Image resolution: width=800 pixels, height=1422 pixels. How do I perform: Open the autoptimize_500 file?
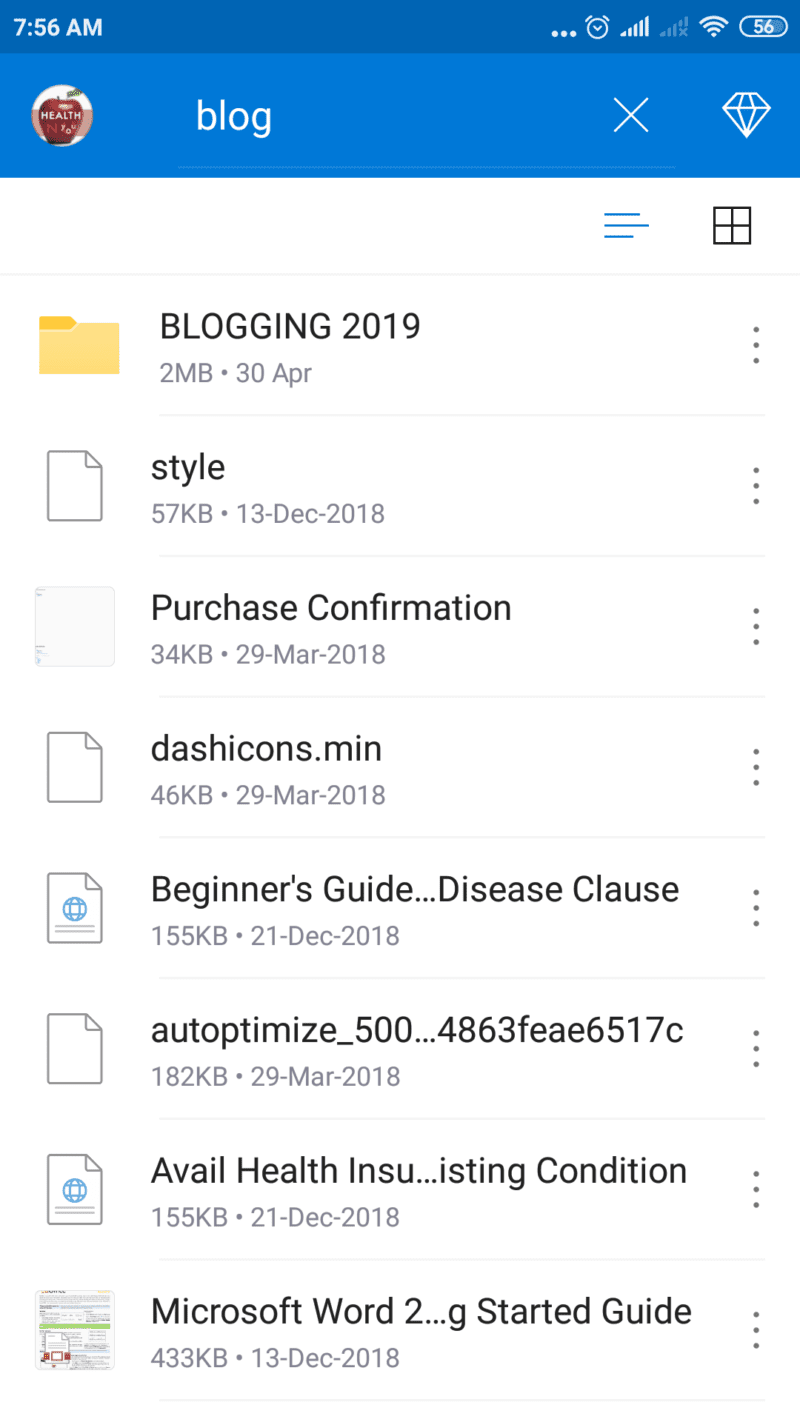[400, 1049]
